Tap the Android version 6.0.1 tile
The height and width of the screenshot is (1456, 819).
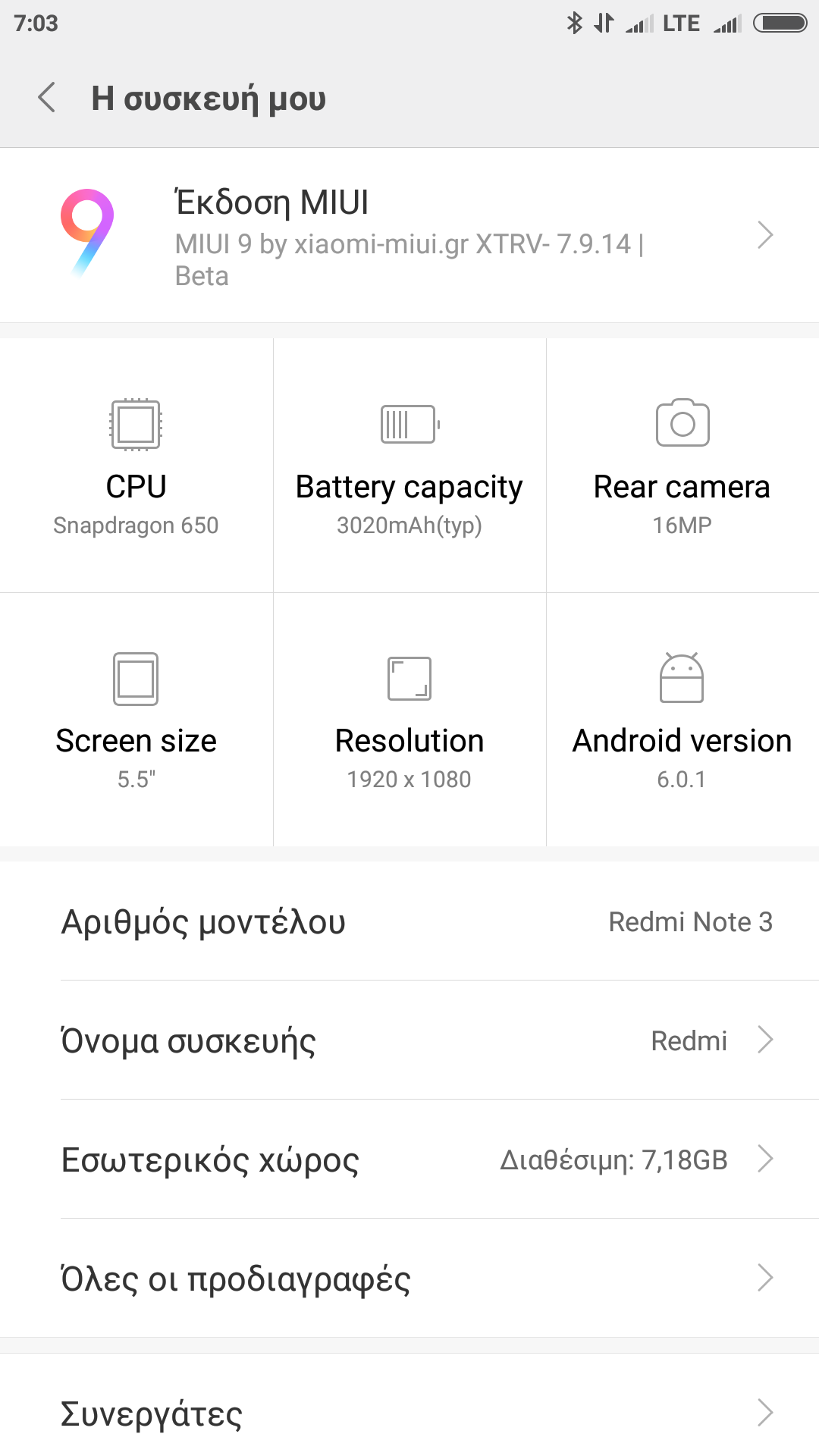click(682, 720)
